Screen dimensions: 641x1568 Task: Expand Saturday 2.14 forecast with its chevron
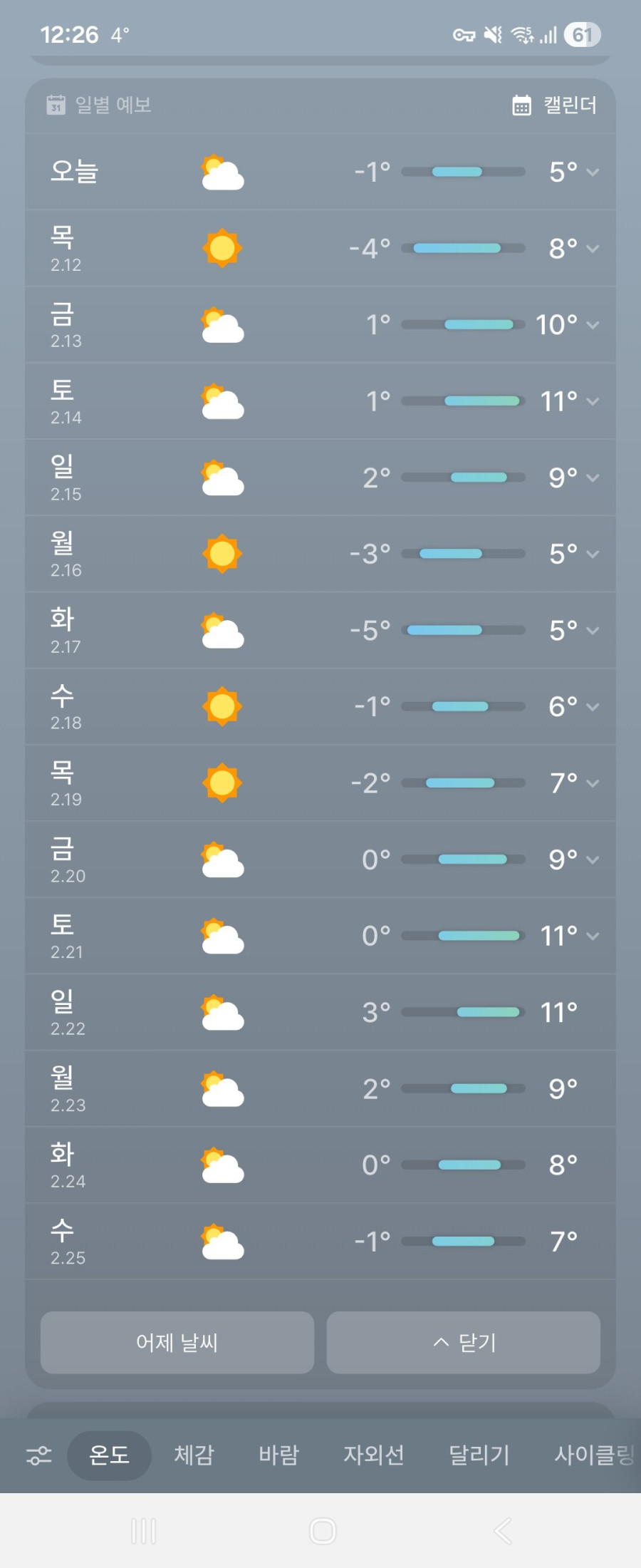(x=593, y=401)
